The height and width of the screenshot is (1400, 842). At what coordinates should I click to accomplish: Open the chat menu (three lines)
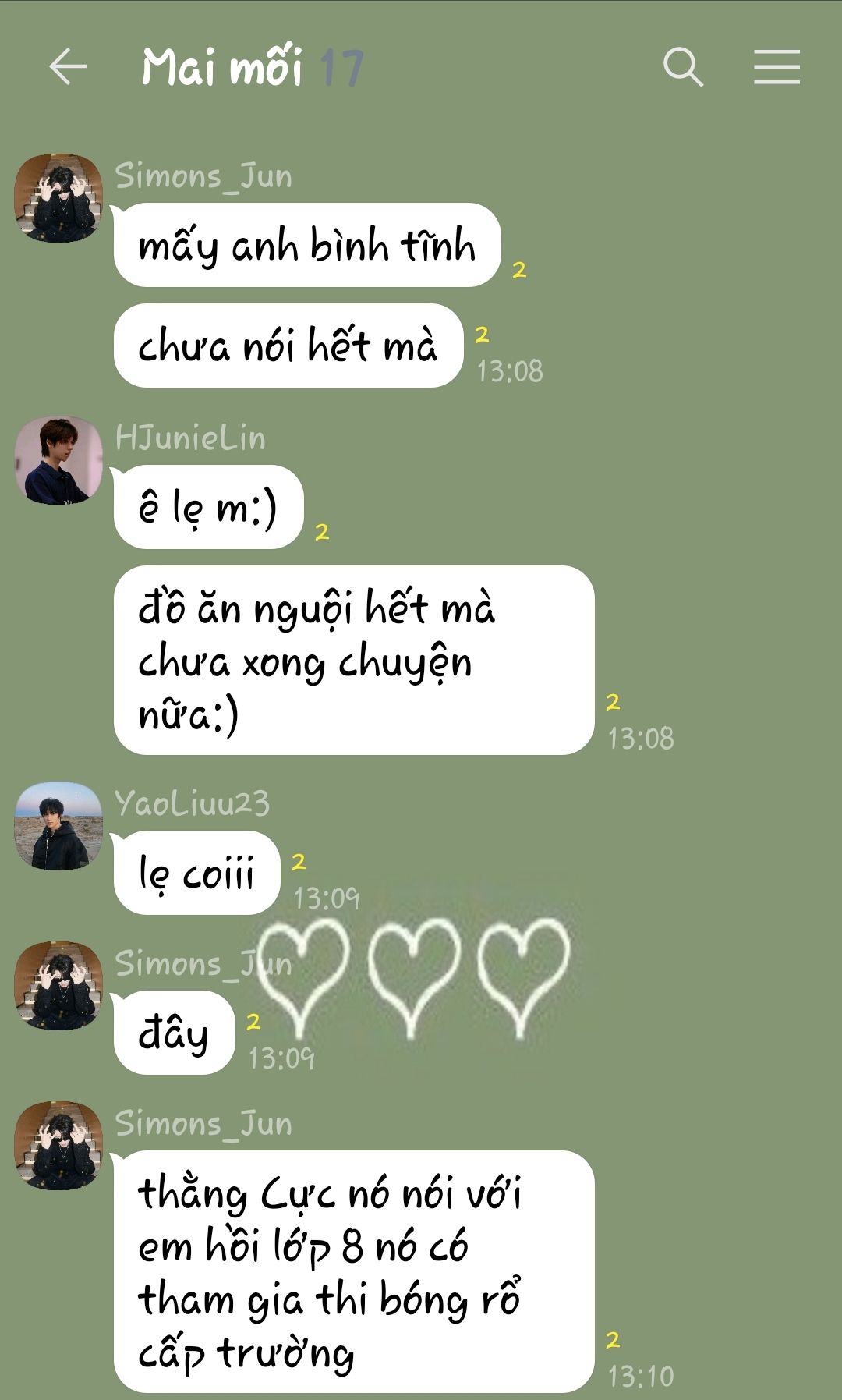777,66
